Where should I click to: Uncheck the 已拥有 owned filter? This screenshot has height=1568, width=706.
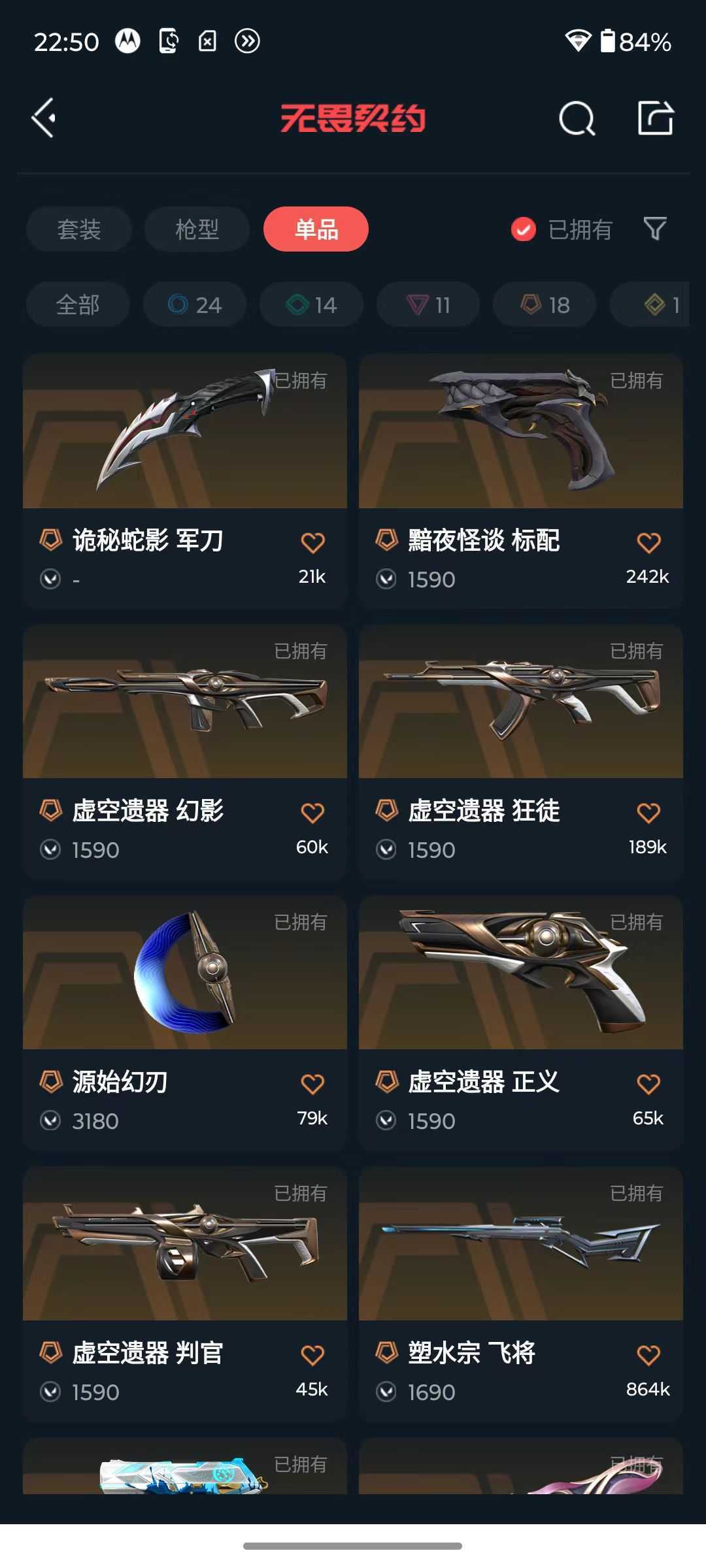click(523, 230)
